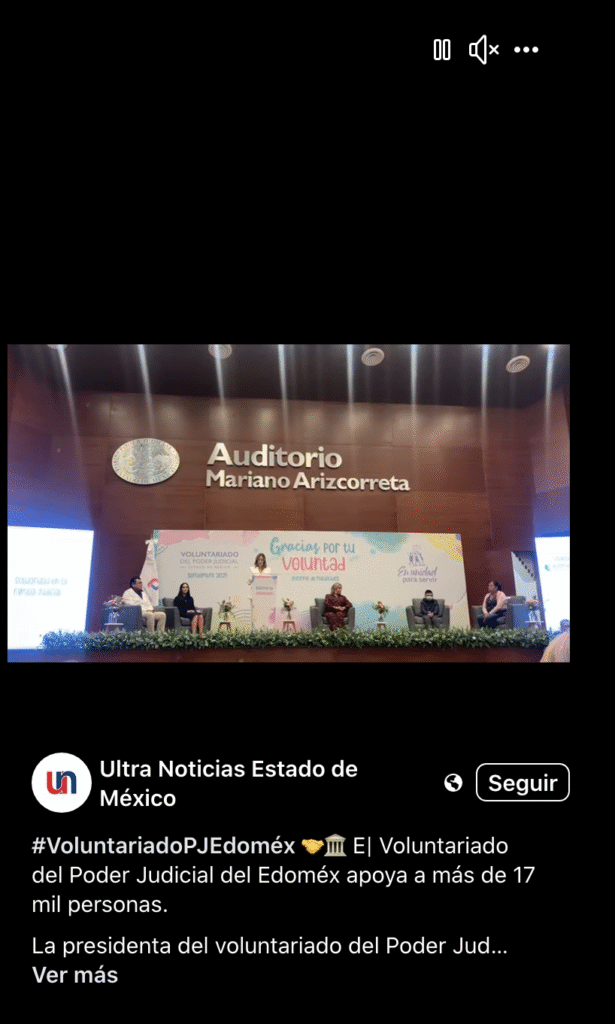Image resolution: width=615 pixels, height=1024 pixels.
Task: Open the #VoluntariadoPJEdoméx hashtag
Action: click(x=163, y=846)
